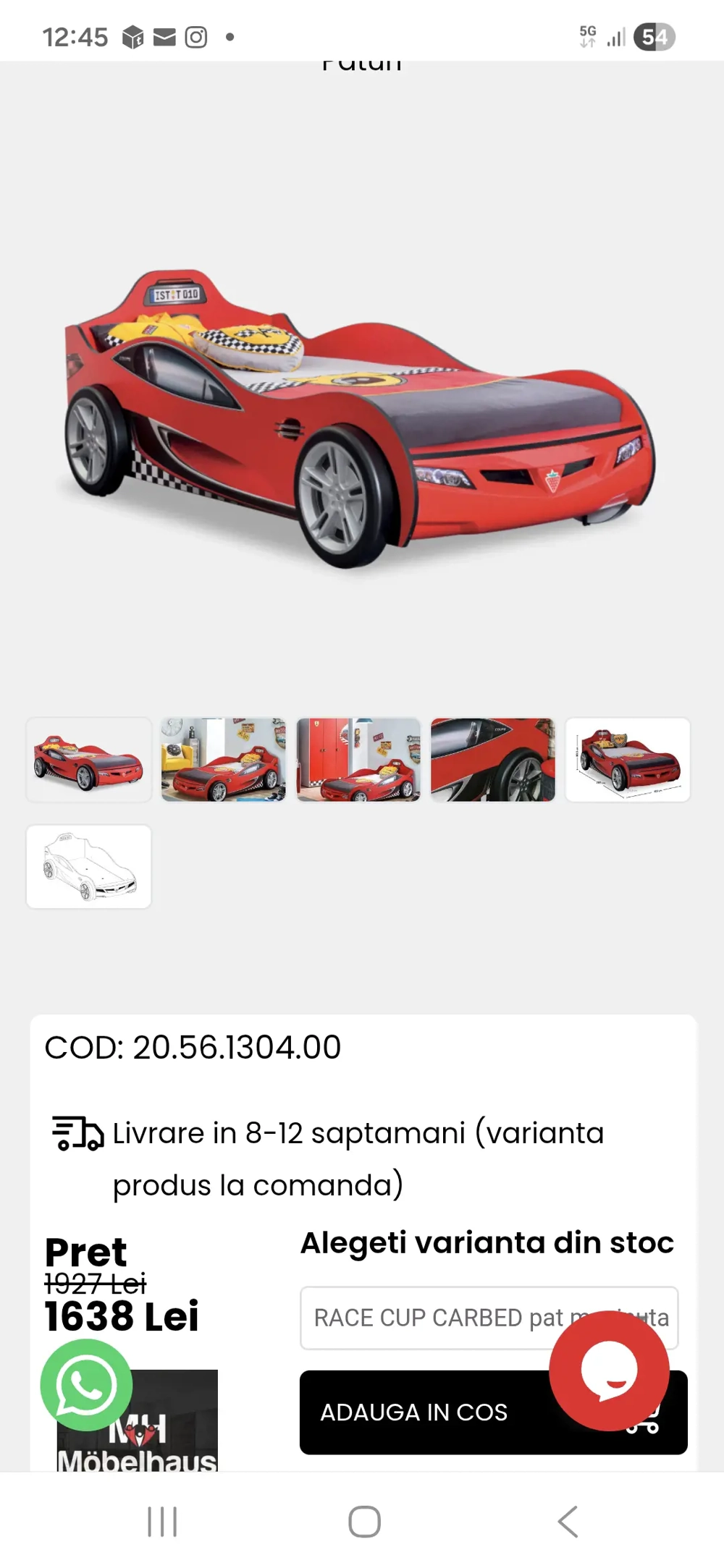This screenshot has height=1568, width=724.
Task: Tap the 5G network indicator
Action: (x=585, y=36)
